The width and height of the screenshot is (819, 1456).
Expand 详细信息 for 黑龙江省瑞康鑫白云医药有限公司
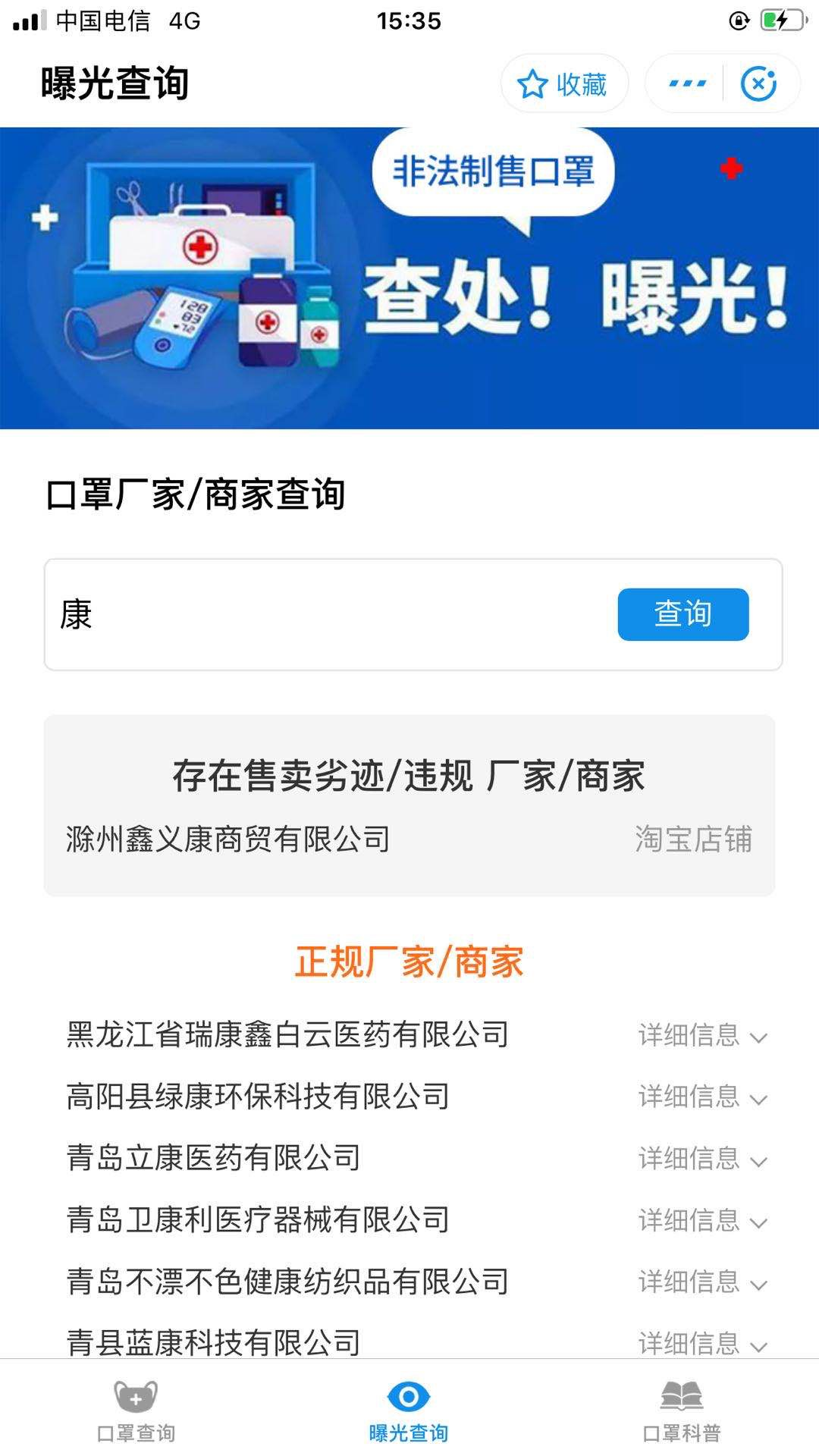[x=702, y=1035]
